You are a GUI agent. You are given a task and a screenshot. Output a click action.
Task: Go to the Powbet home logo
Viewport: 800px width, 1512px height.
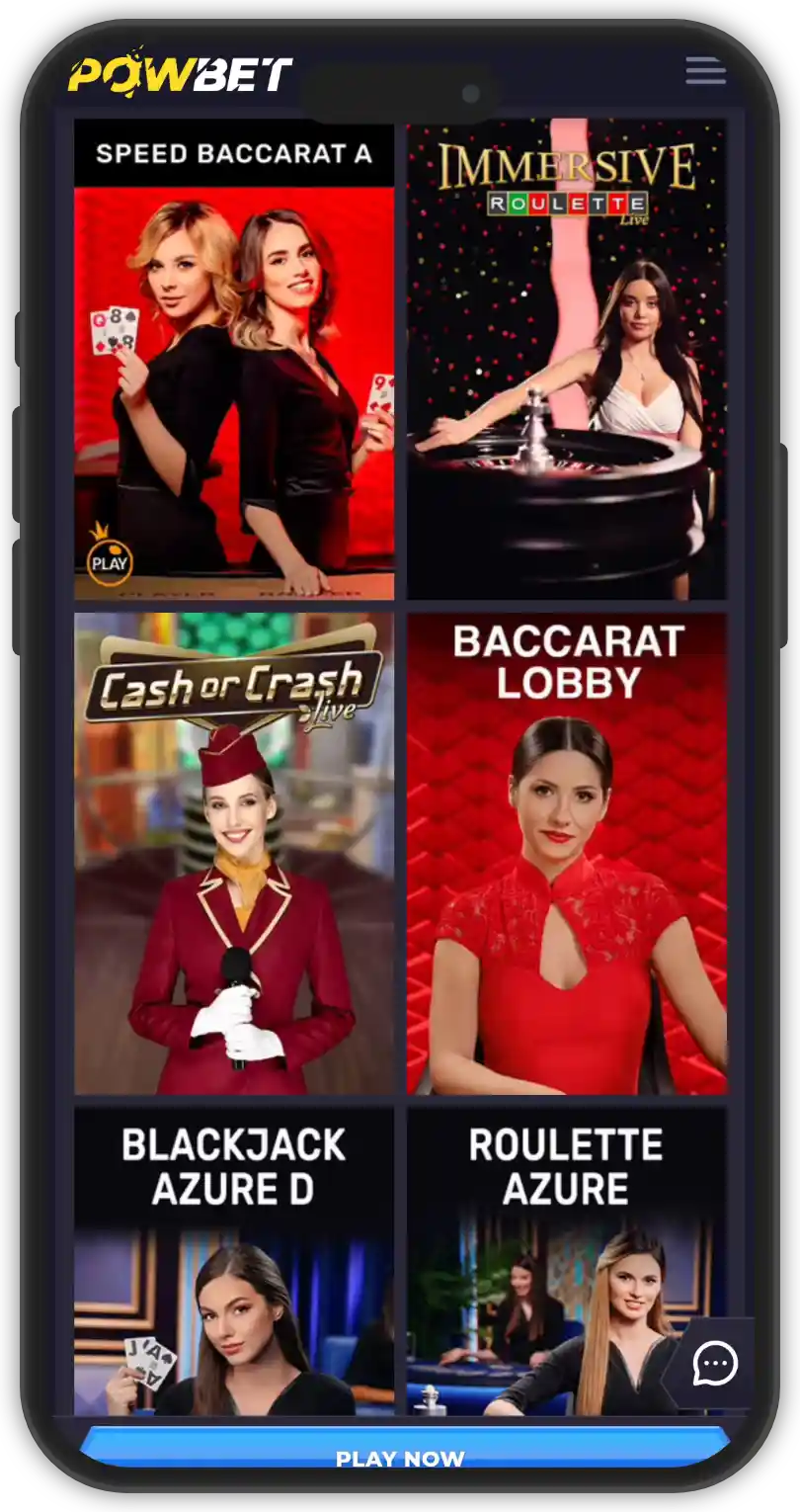(x=180, y=74)
